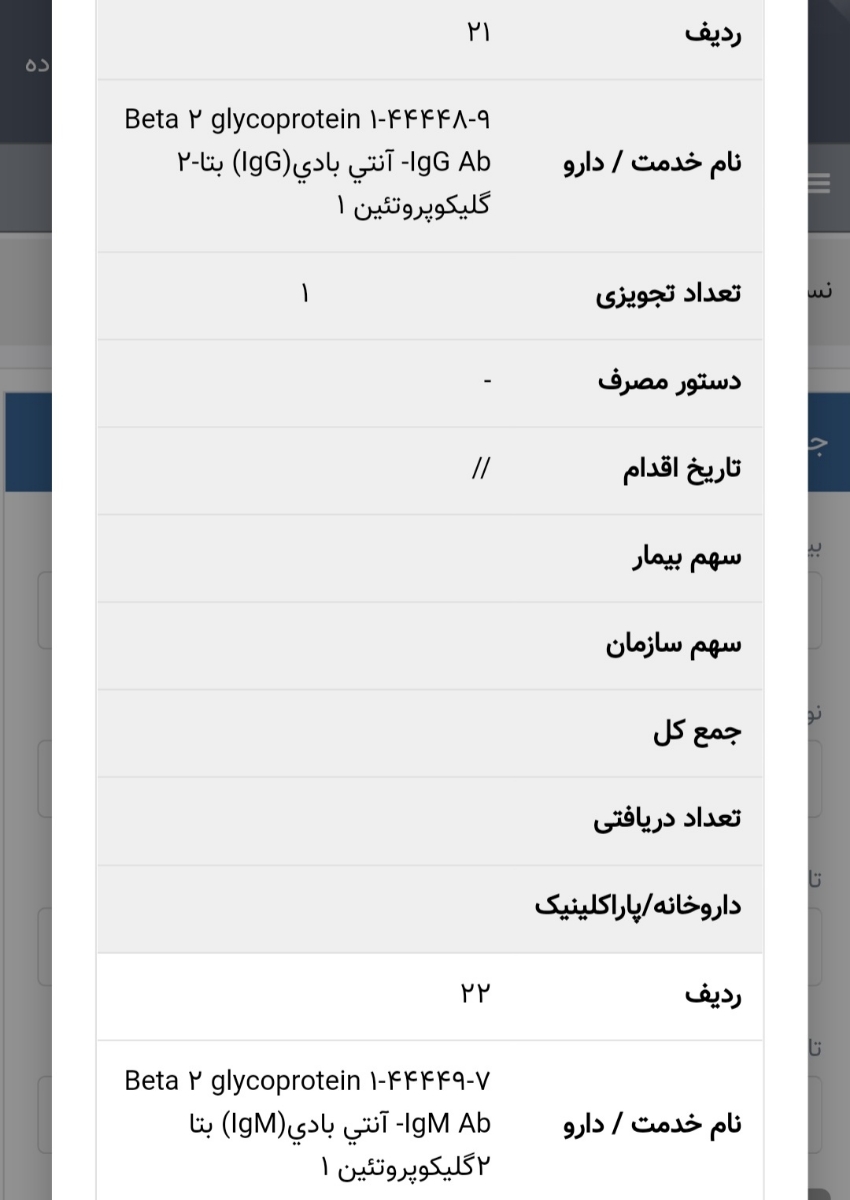Click the دستور مصرف dash value
Screen dimensions: 850x1200
(486, 380)
